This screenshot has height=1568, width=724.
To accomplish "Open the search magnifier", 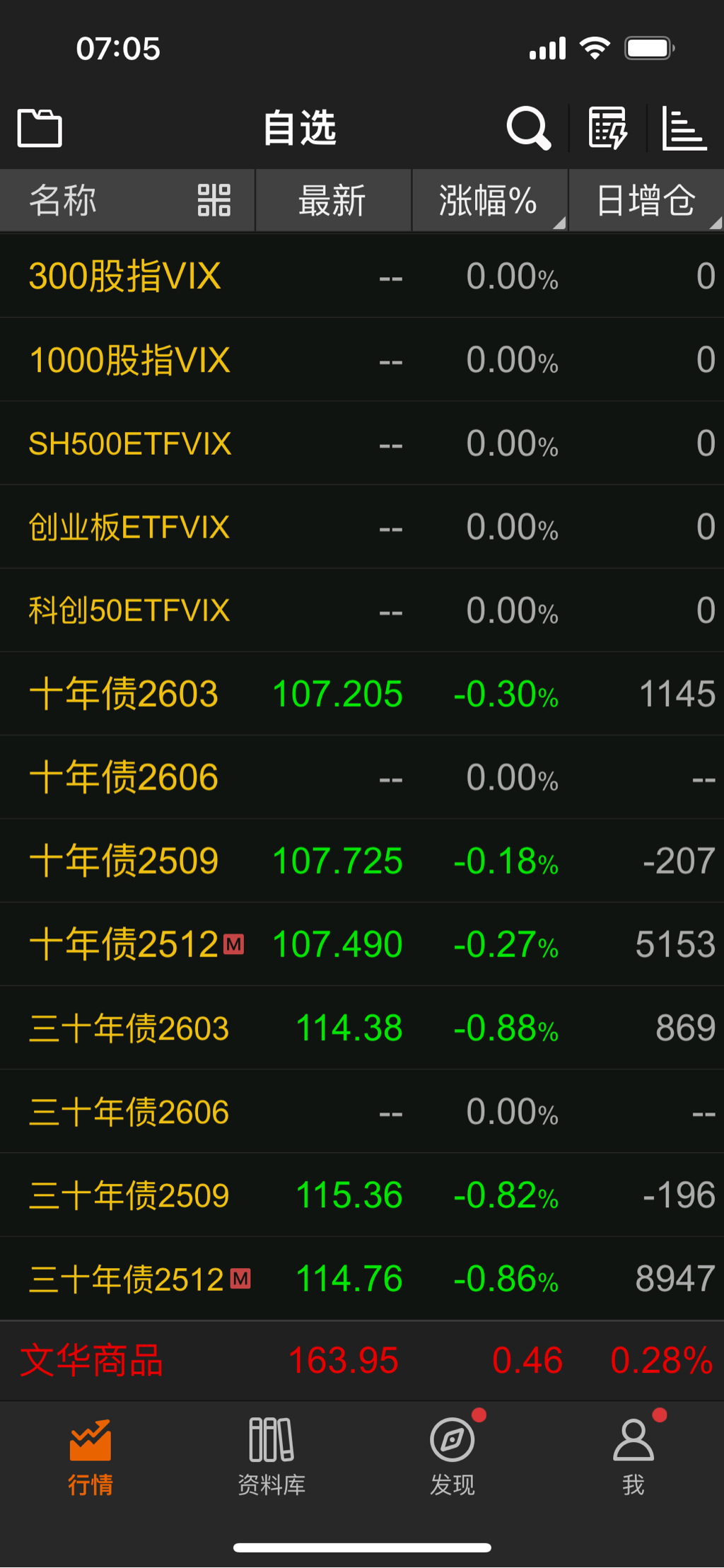I will point(528,128).
